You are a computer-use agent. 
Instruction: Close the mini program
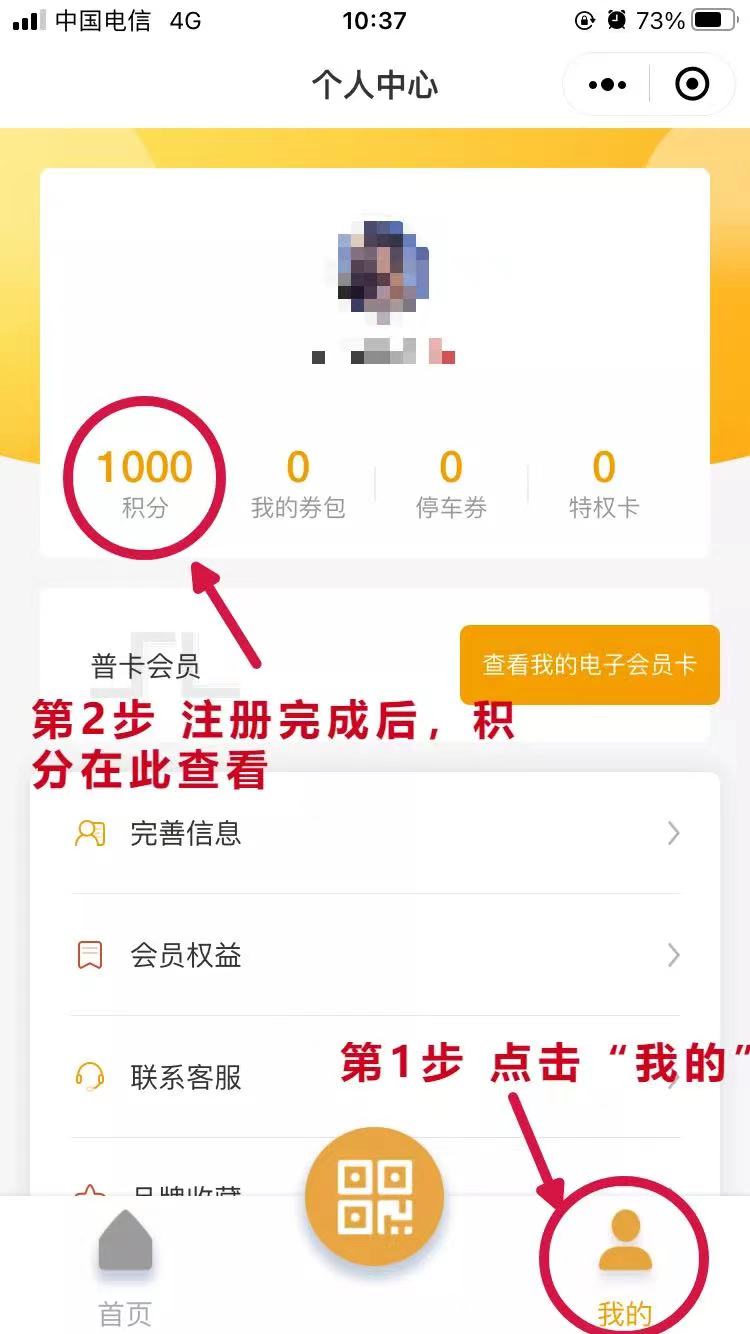(692, 85)
